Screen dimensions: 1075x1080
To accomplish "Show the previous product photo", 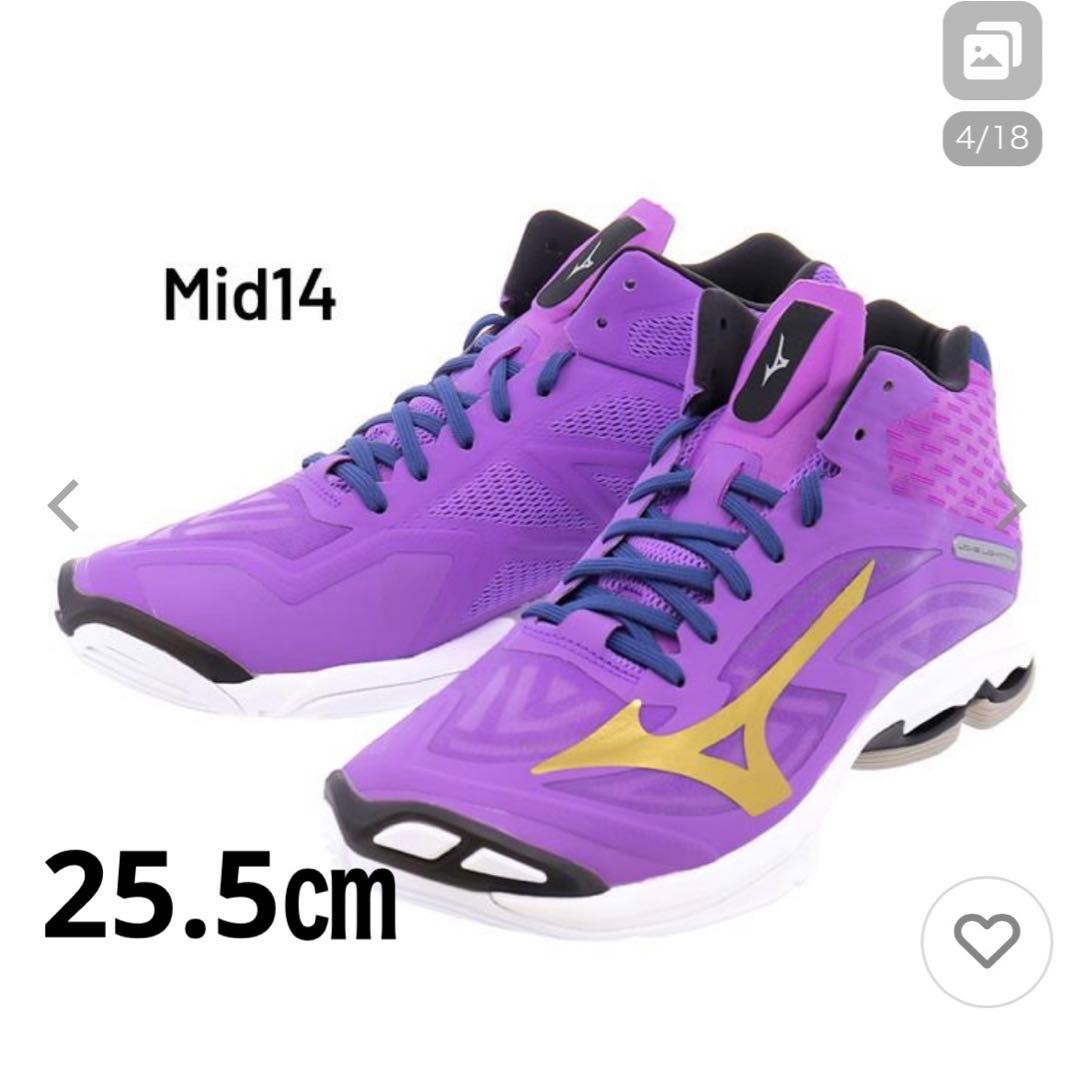I will [64, 506].
